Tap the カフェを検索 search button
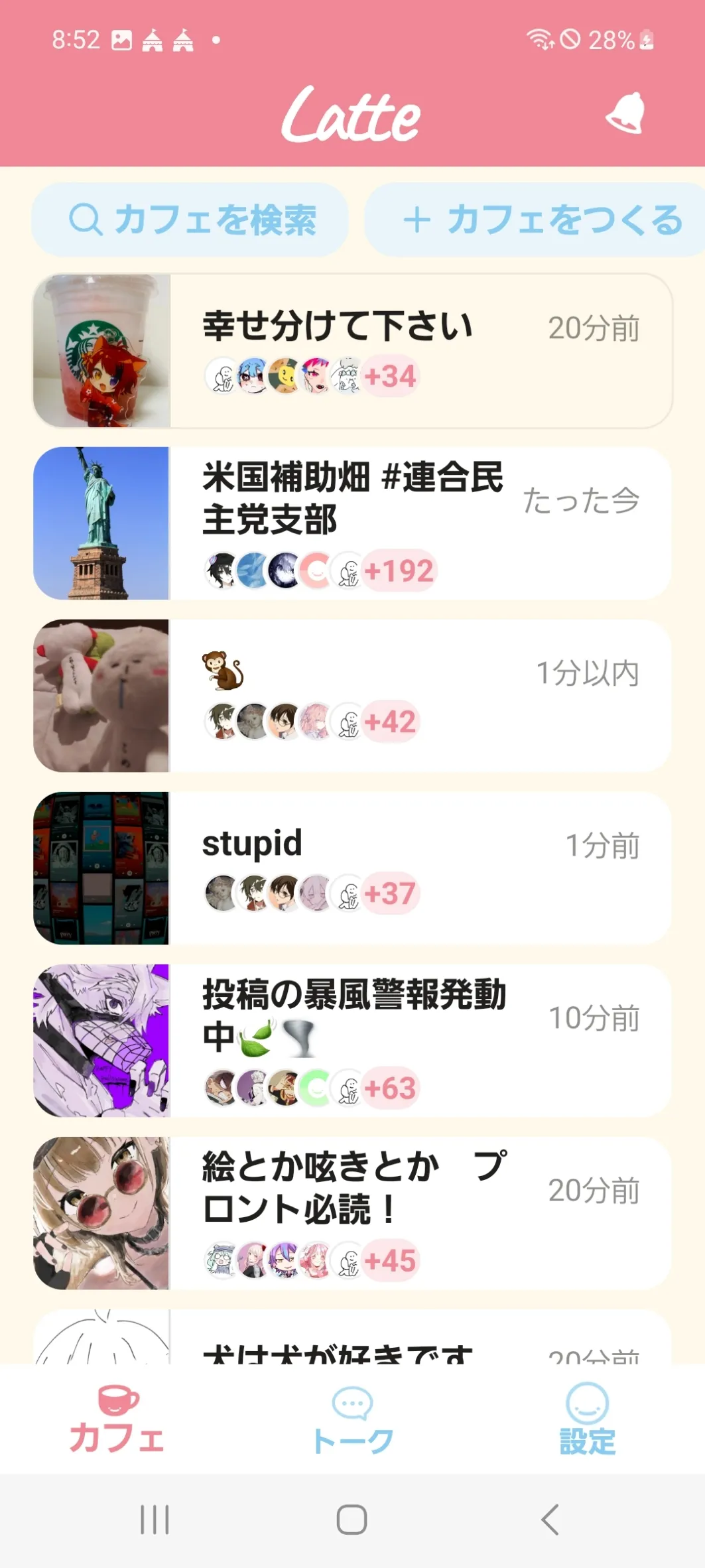 point(190,220)
